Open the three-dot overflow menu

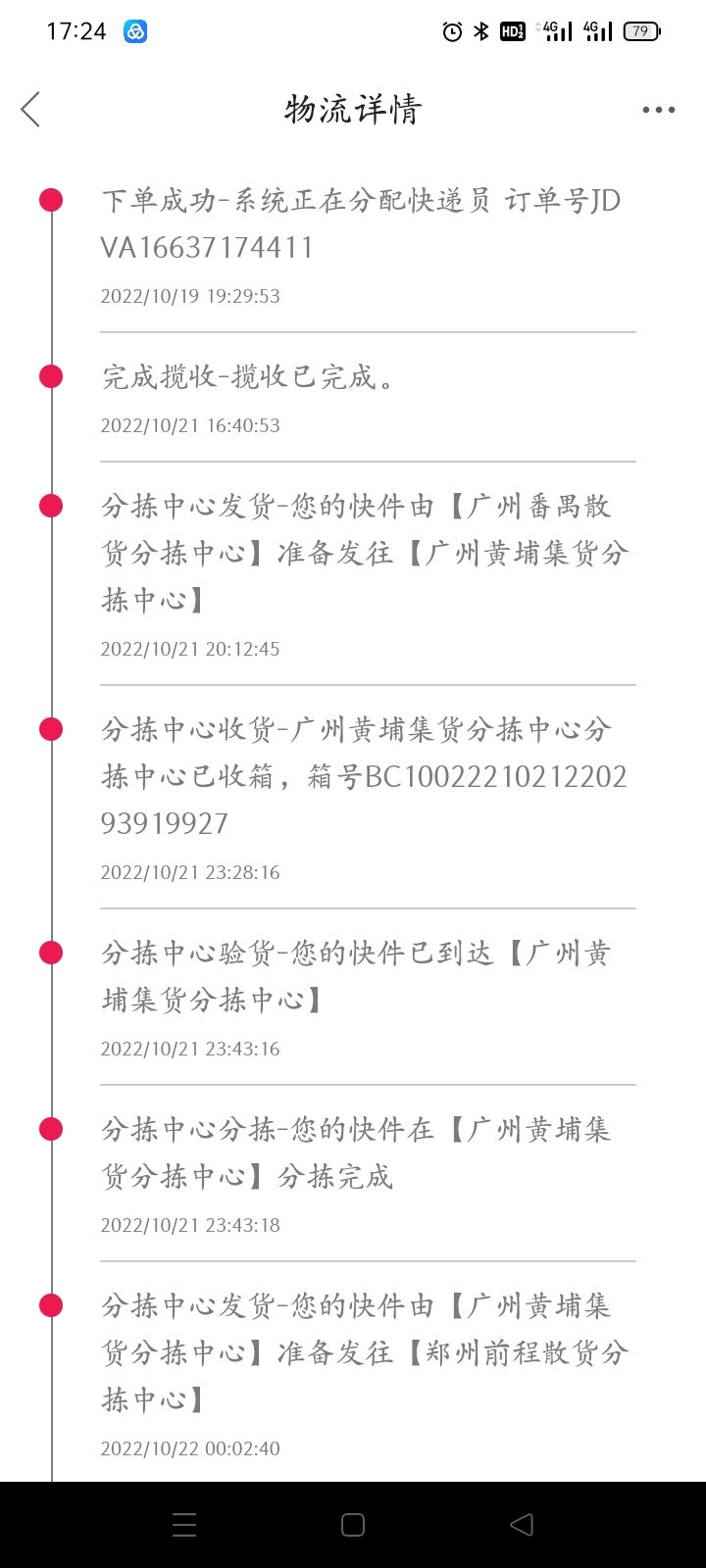(658, 110)
